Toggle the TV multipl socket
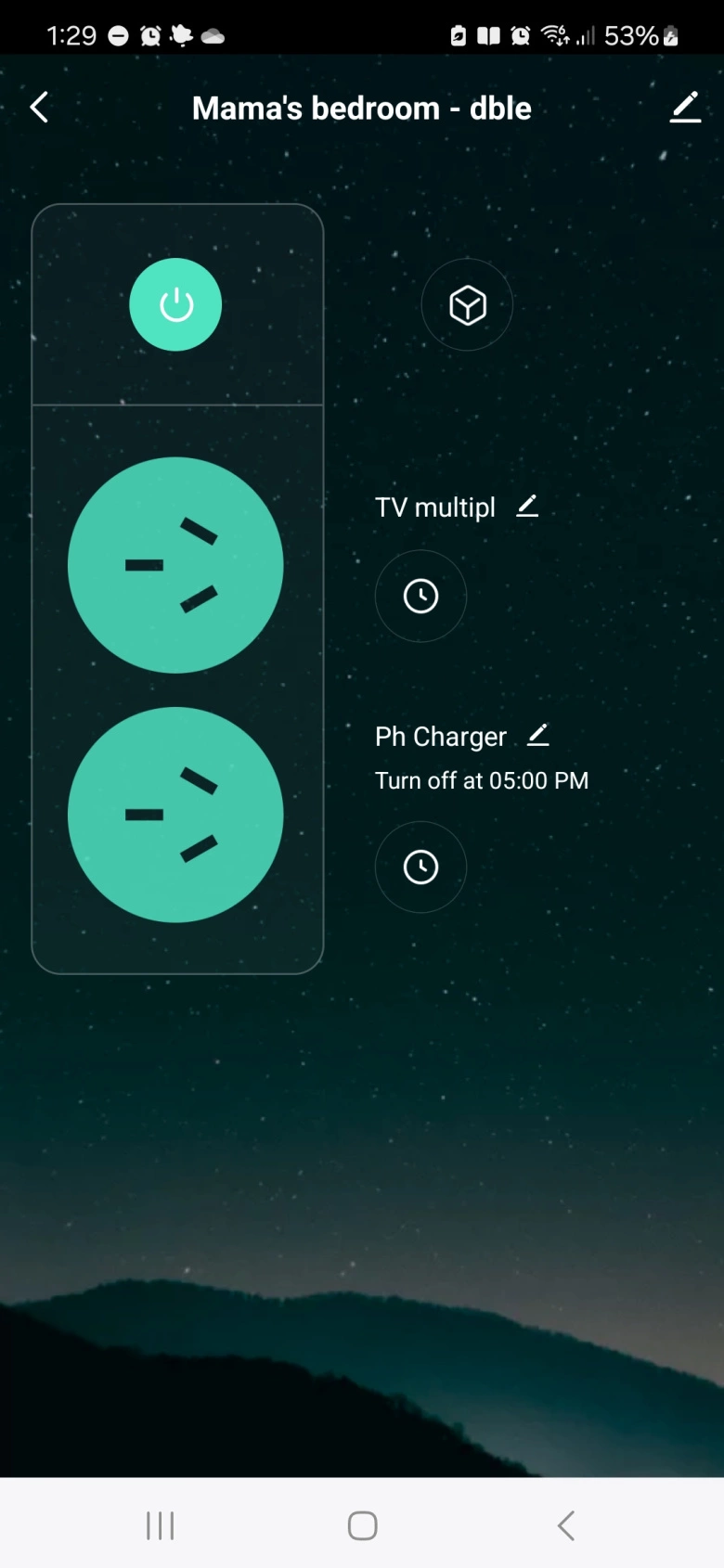The image size is (724, 1568). (175, 564)
